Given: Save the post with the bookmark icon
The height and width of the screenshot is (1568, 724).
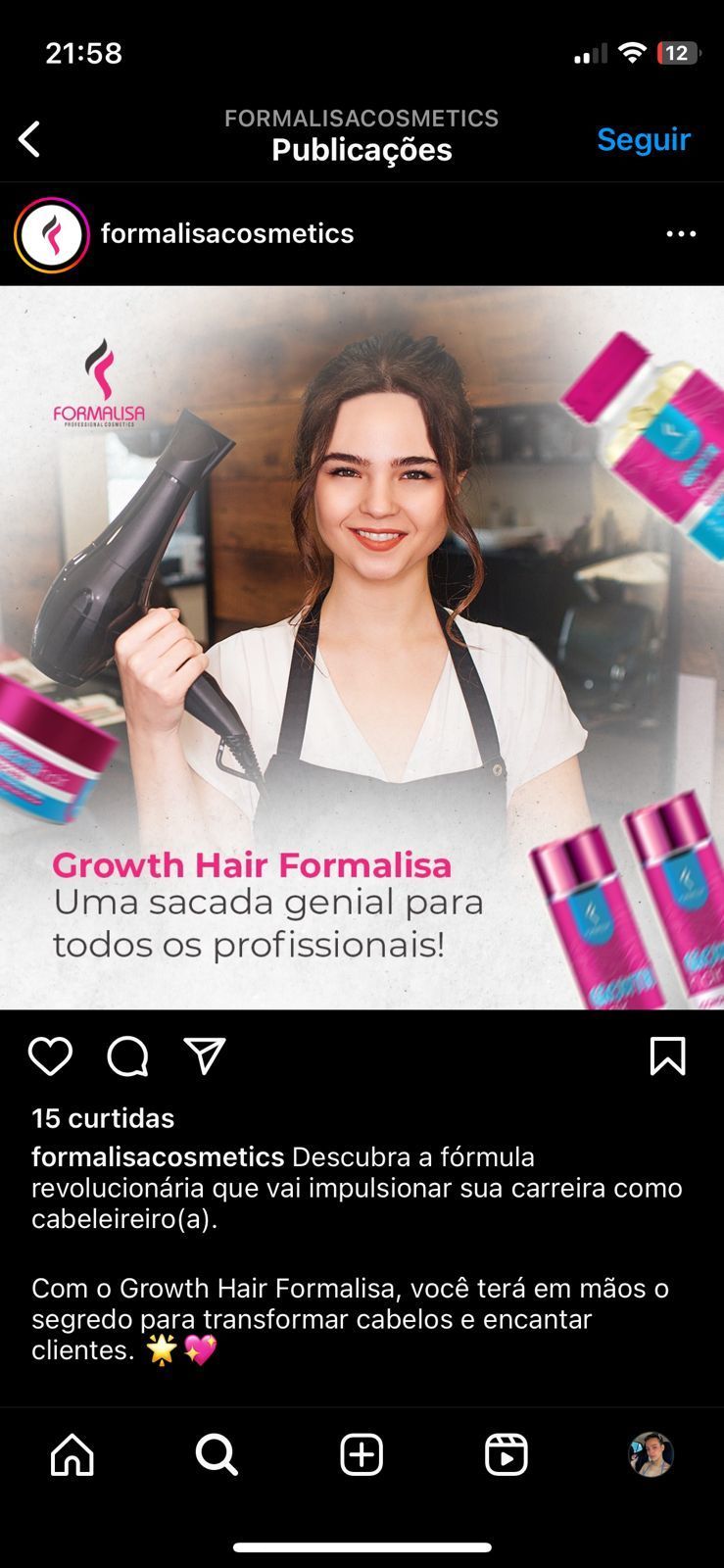Looking at the screenshot, I should click(667, 1056).
